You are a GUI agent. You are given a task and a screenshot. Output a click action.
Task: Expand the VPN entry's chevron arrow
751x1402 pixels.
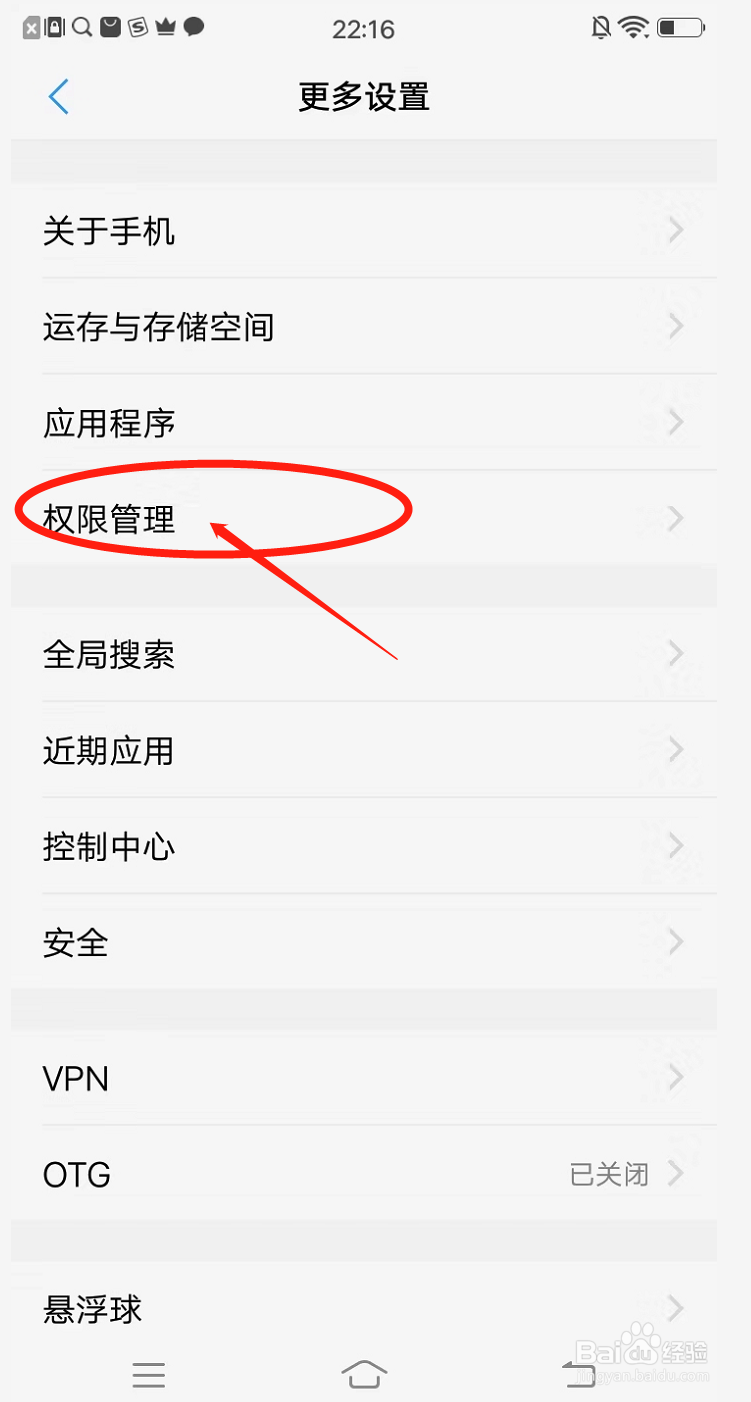point(675,1078)
